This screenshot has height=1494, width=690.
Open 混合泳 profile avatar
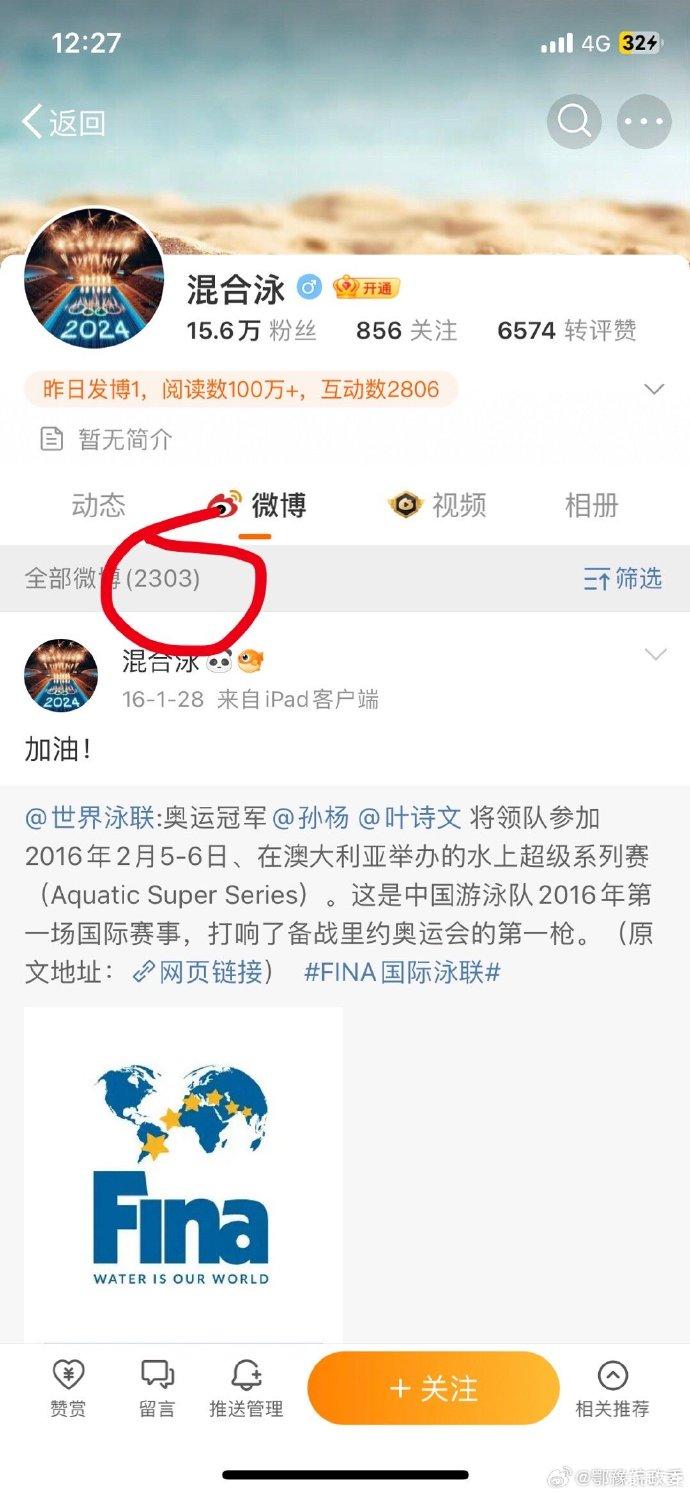click(94, 278)
